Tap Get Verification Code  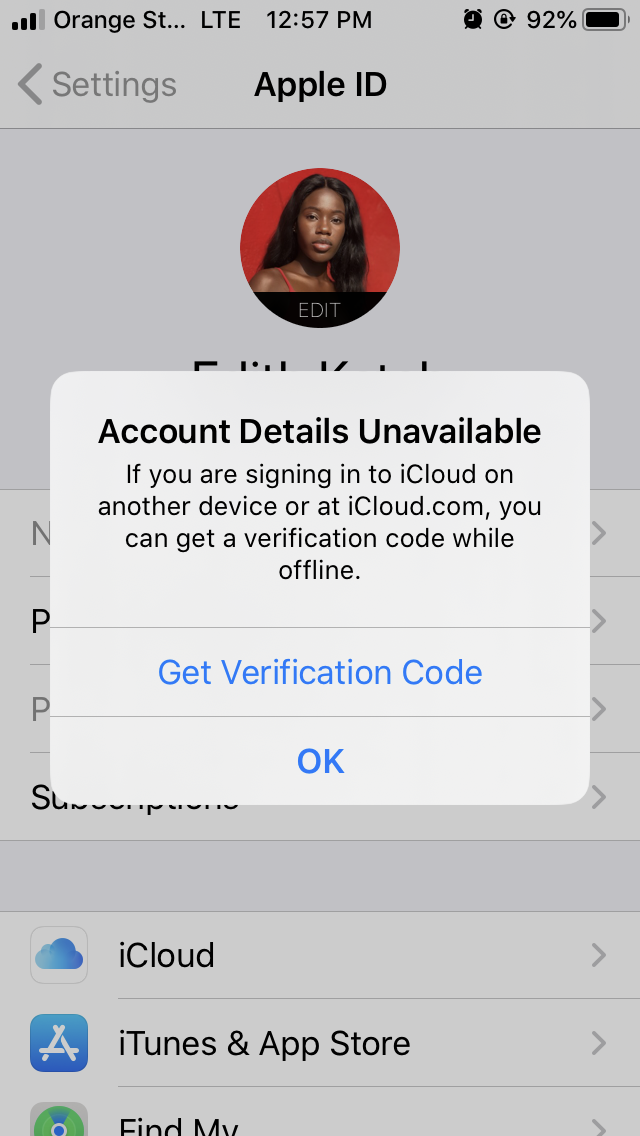tap(320, 672)
